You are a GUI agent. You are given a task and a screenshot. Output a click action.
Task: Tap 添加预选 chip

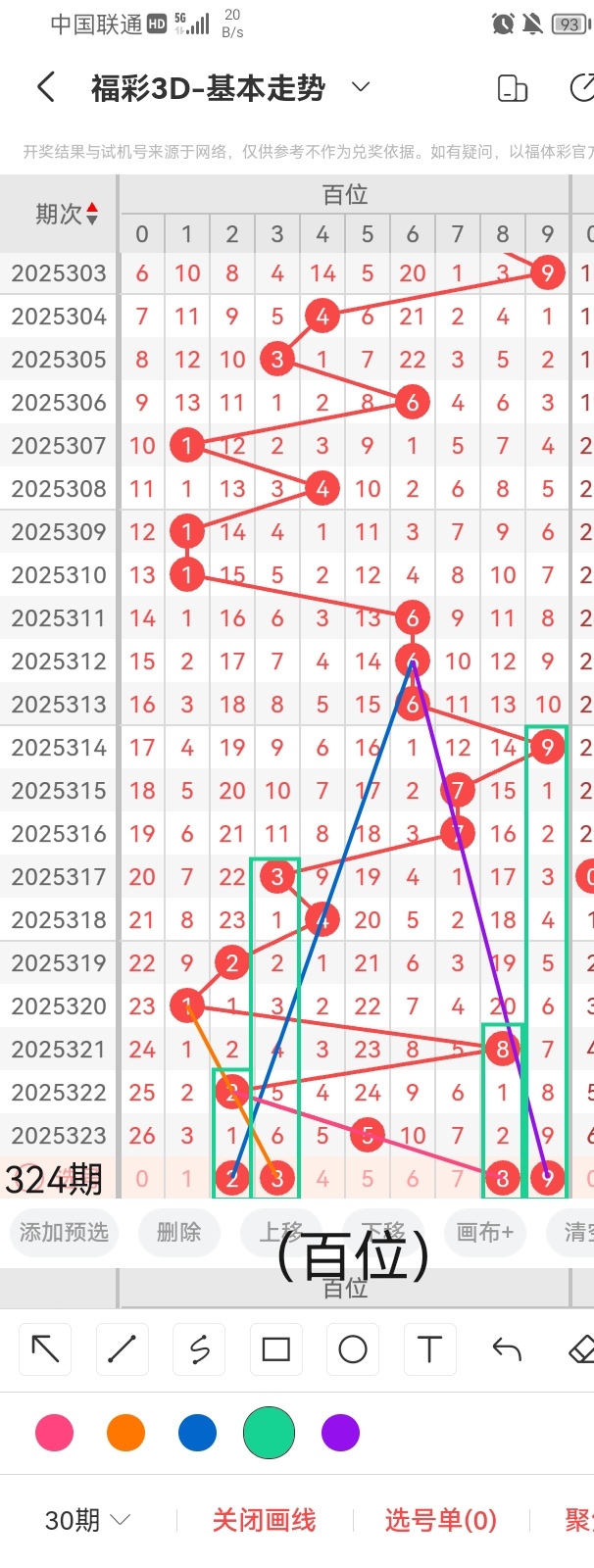coord(64,1232)
